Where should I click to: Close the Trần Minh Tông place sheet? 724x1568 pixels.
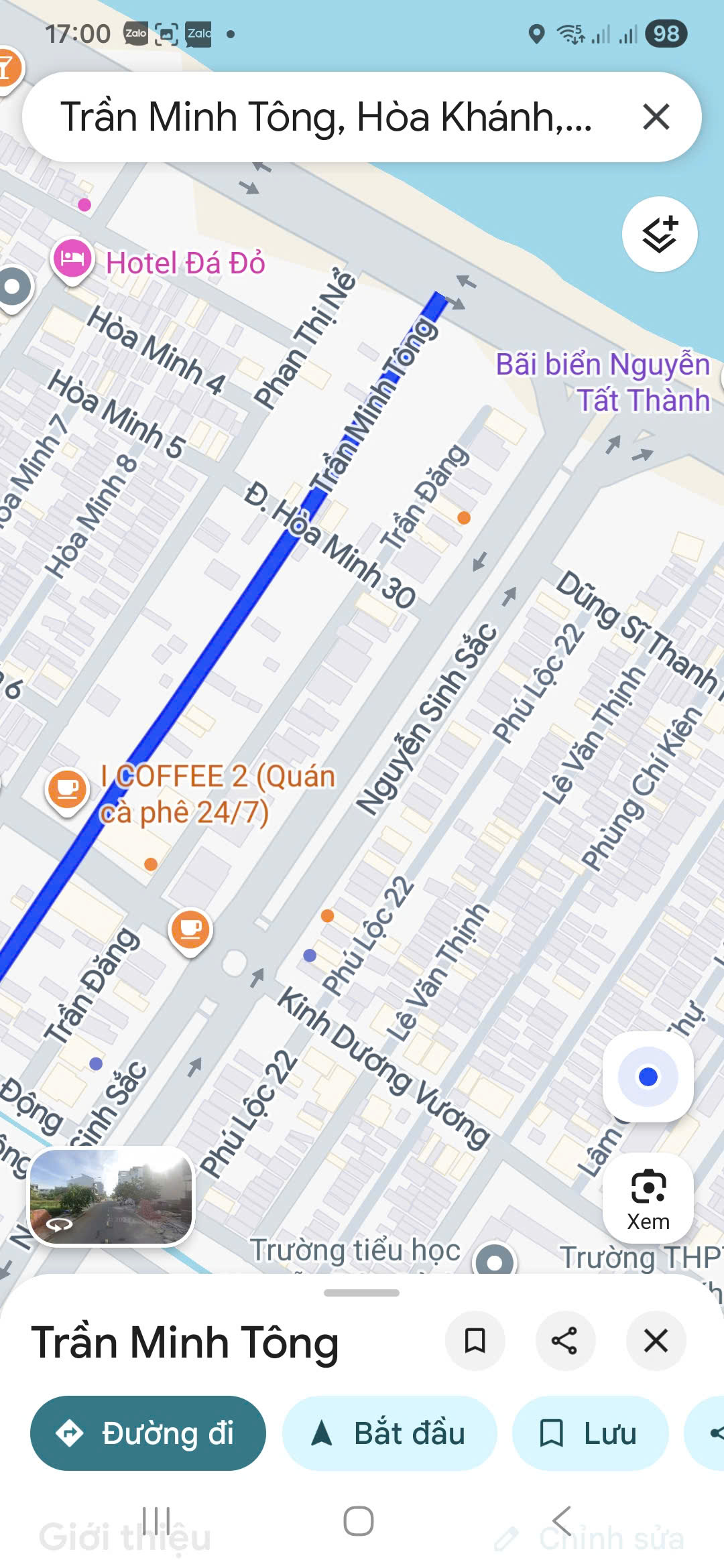(x=655, y=1342)
